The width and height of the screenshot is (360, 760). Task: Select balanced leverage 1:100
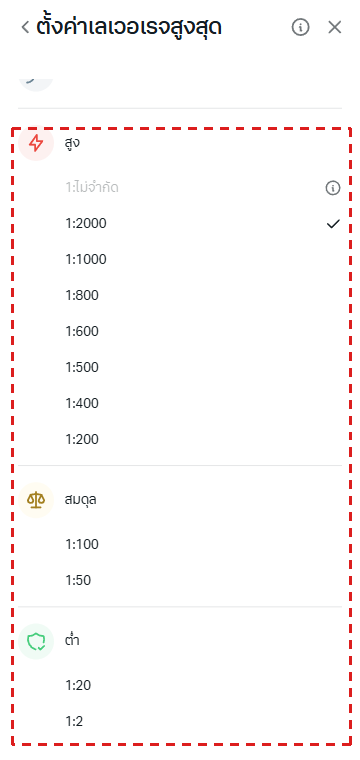pyautogui.click(x=180, y=545)
